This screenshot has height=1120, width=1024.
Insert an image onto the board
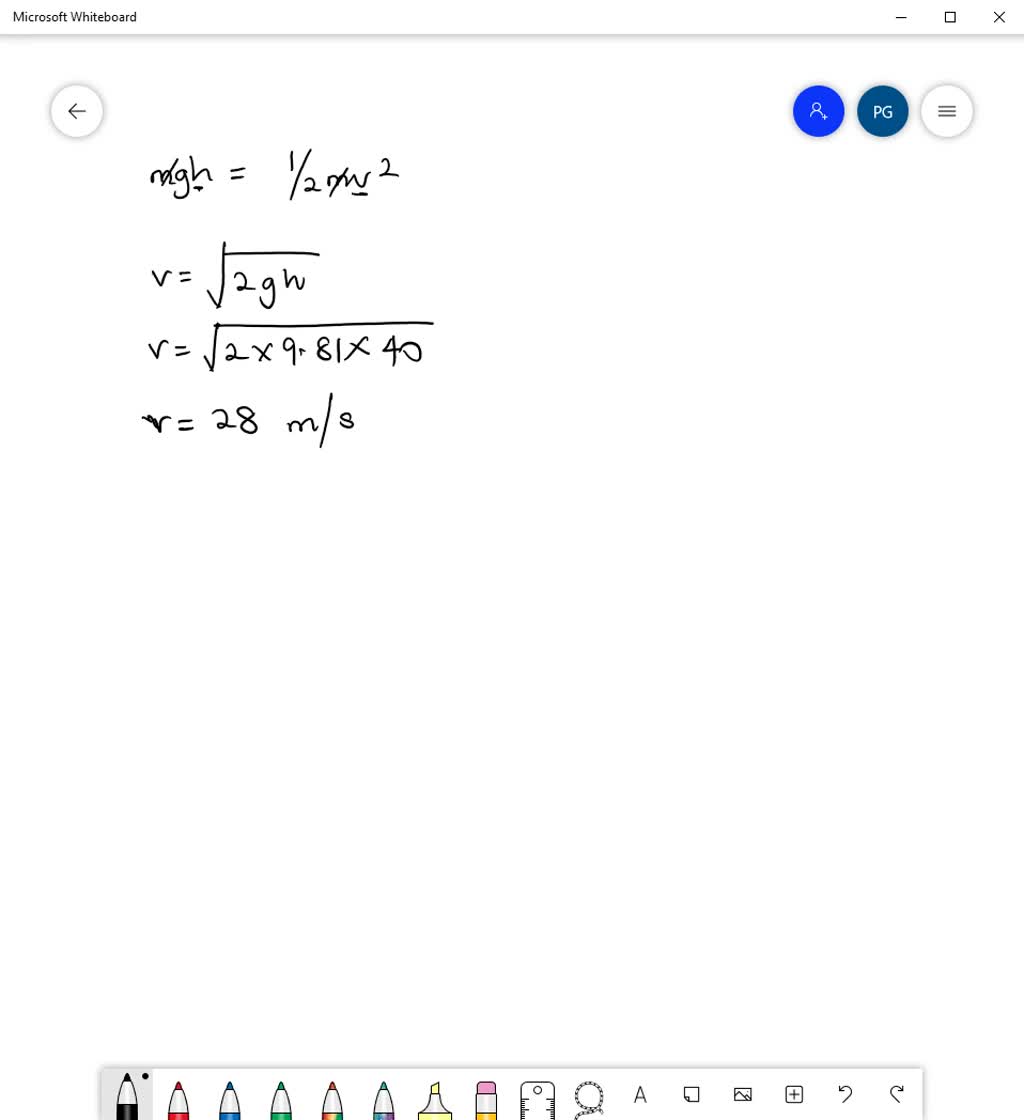click(x=742, y=1094)
